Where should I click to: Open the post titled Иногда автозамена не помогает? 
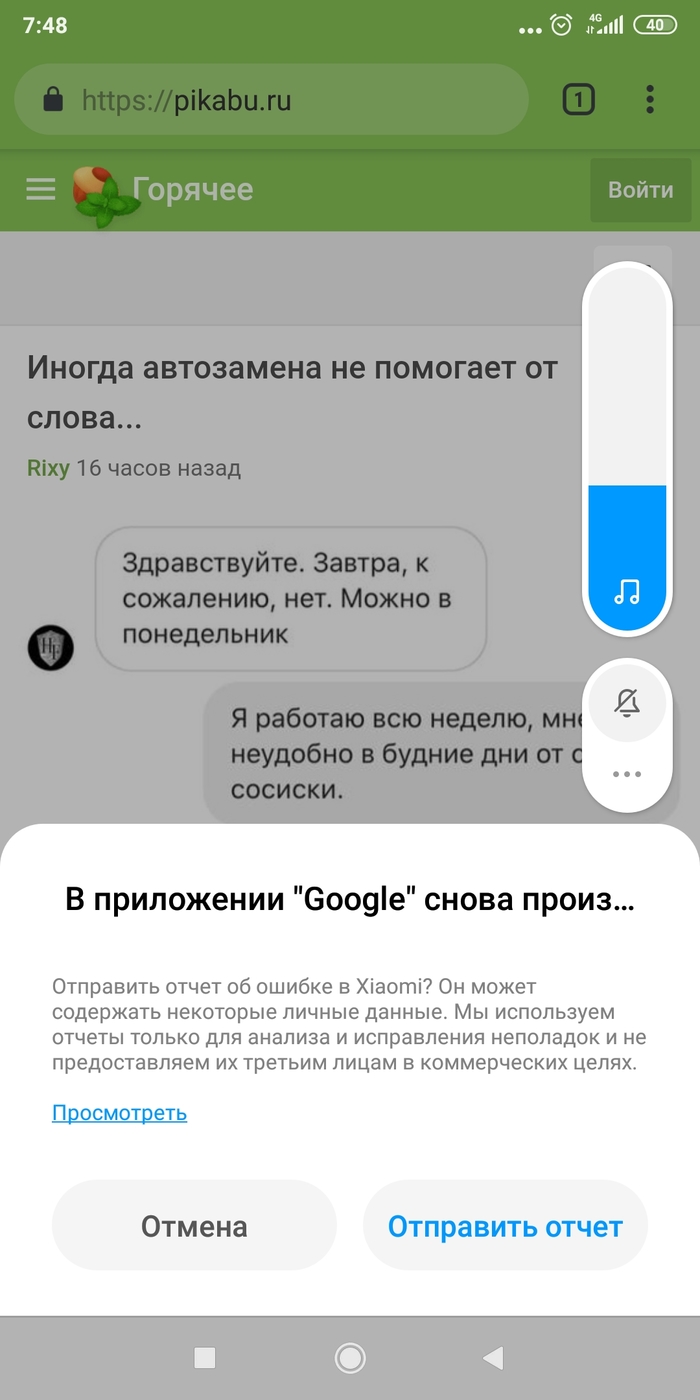[292, 392]
